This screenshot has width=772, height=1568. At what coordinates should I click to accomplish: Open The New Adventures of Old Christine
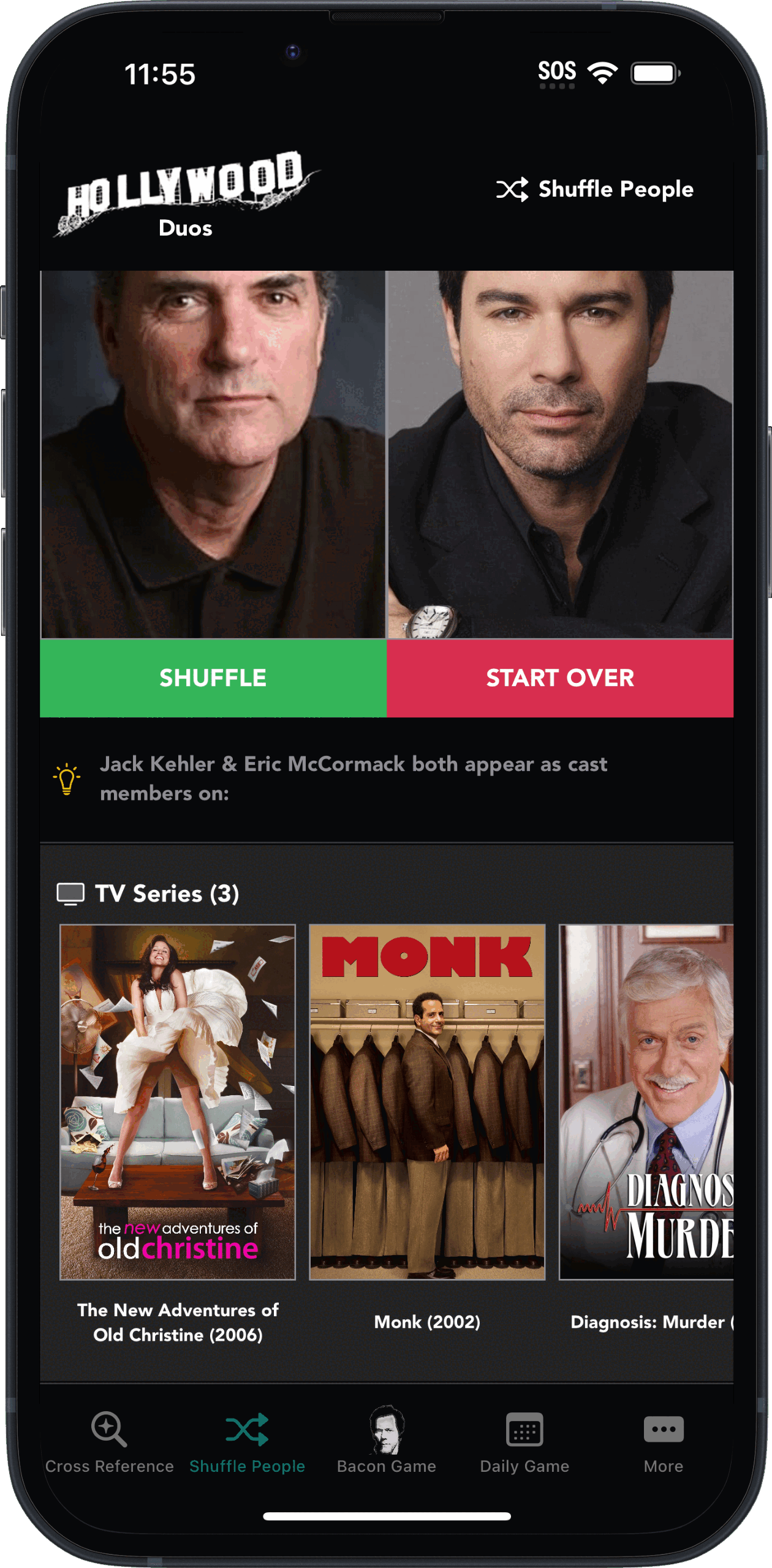click(178, 1102)
